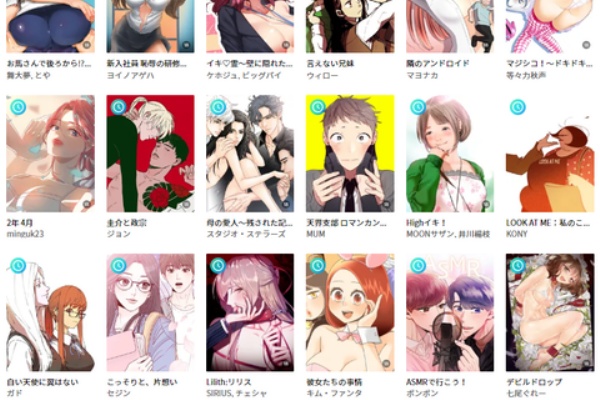Open the title by スタジオ・ステラーズ
The width and height of the screenshot is (600, 400).
pos(250,153)
